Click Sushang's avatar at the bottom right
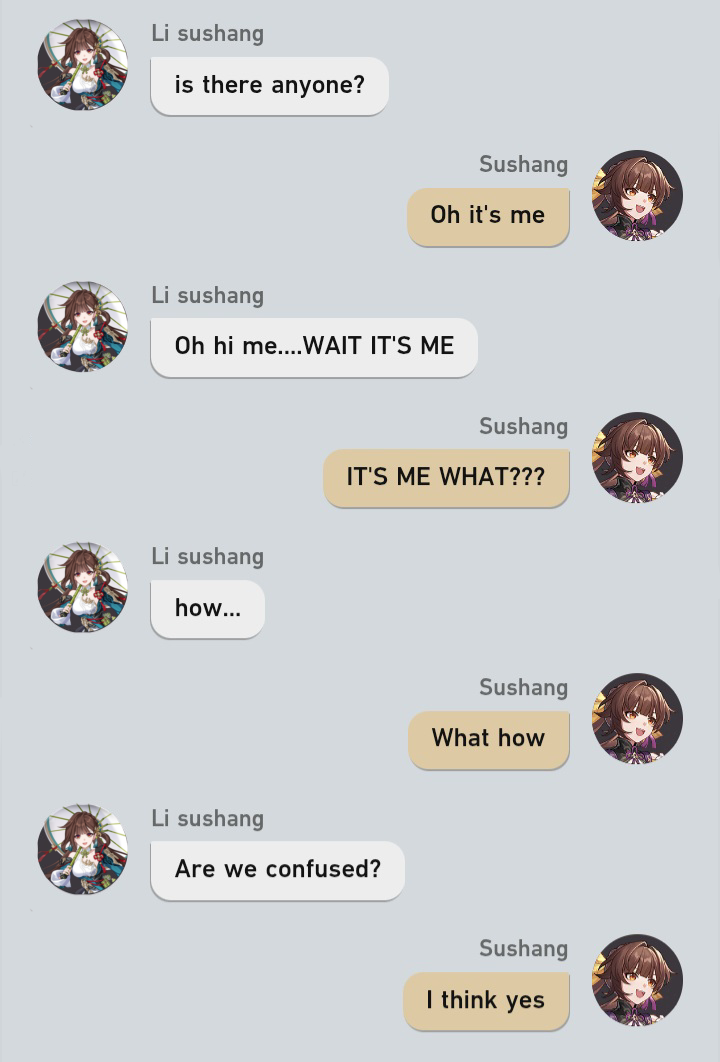 (x=638, y=979)
